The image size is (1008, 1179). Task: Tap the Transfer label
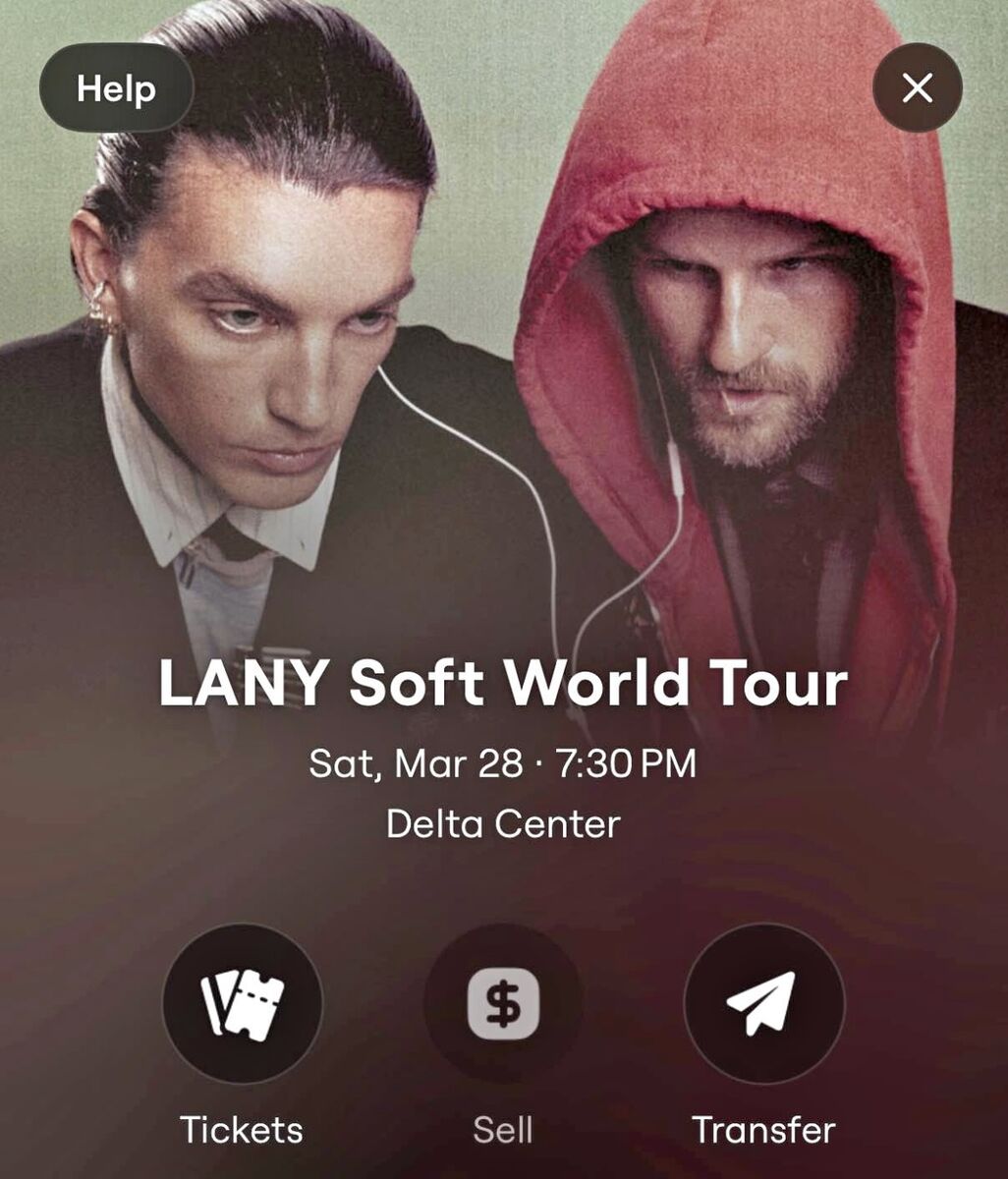click(x=764, y=1130)
